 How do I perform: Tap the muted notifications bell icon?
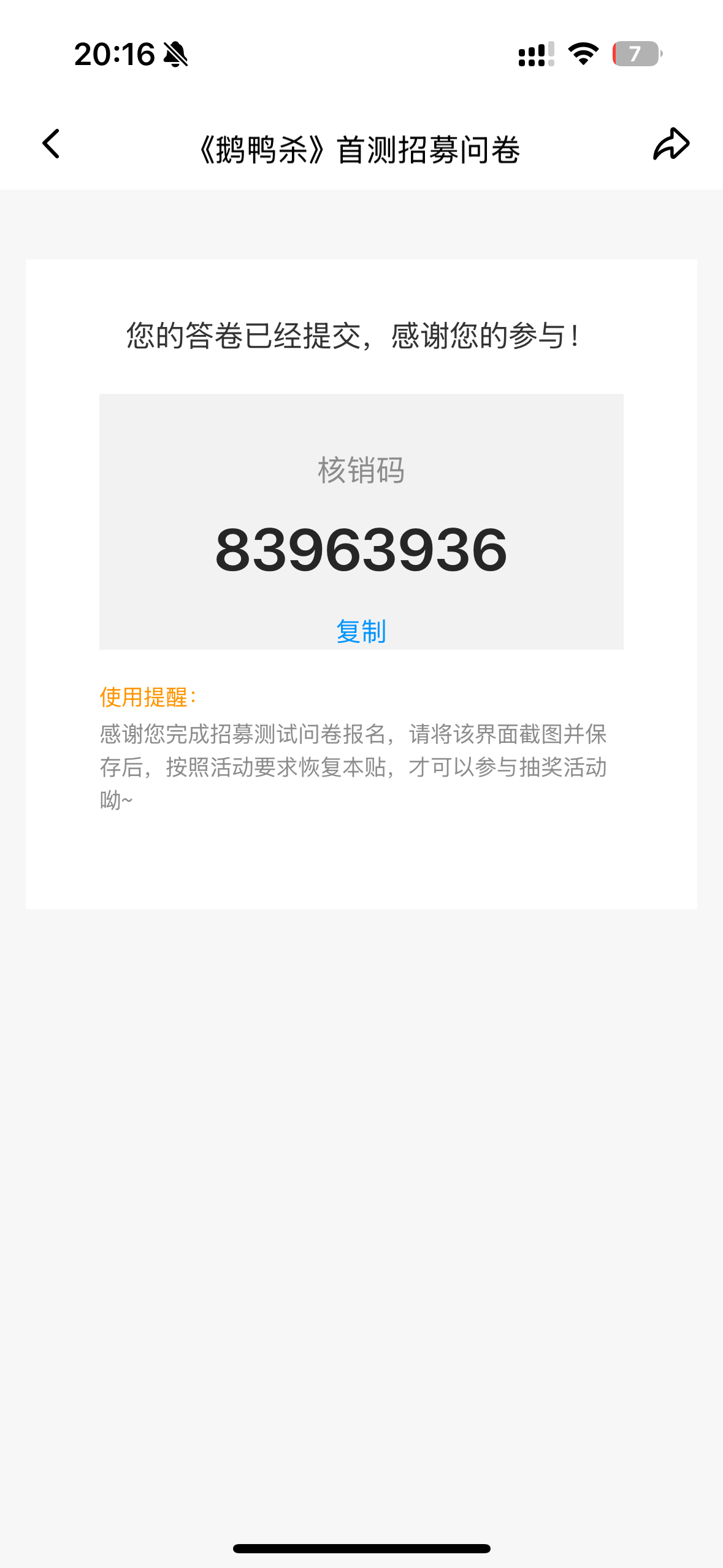click(x=177, y=55)
